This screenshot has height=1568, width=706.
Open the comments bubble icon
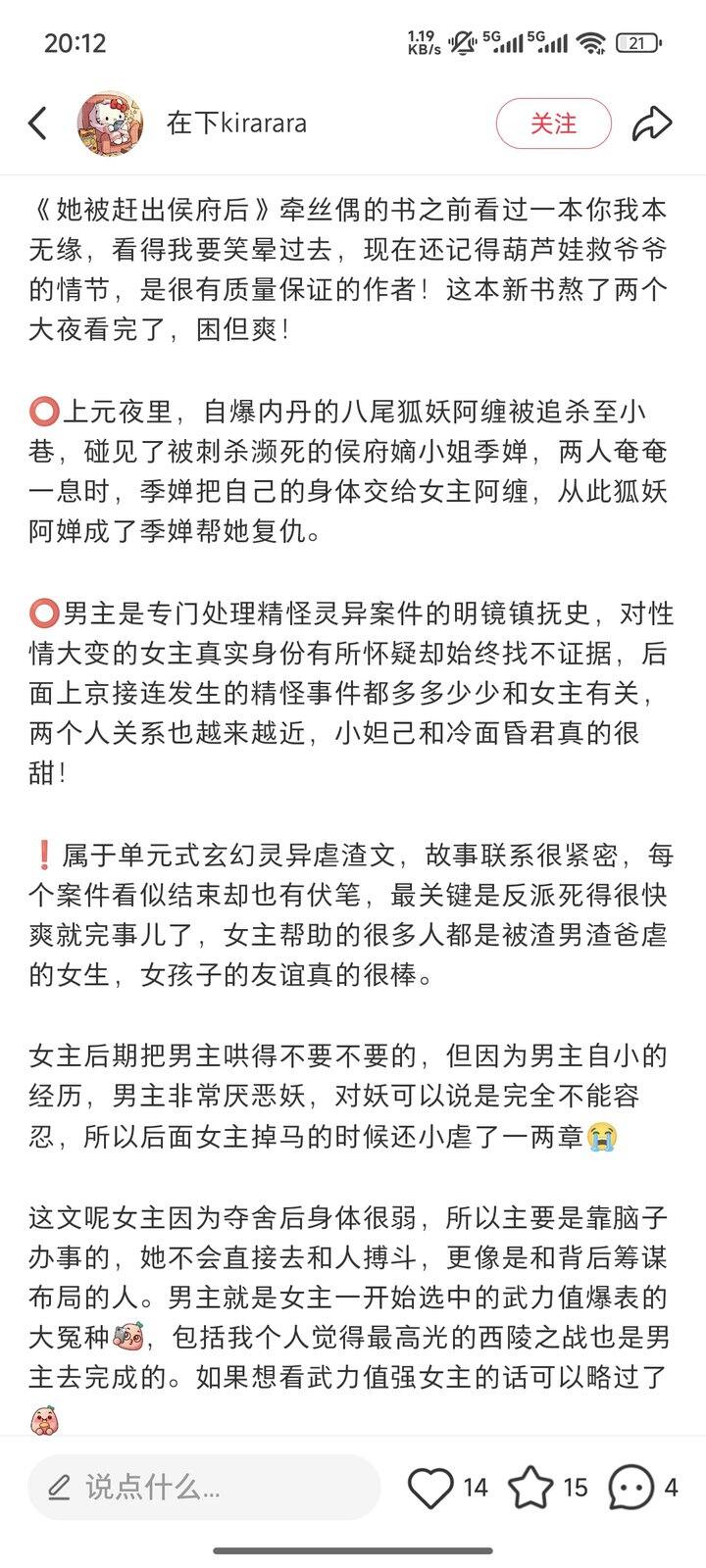tap(630, 1488)
